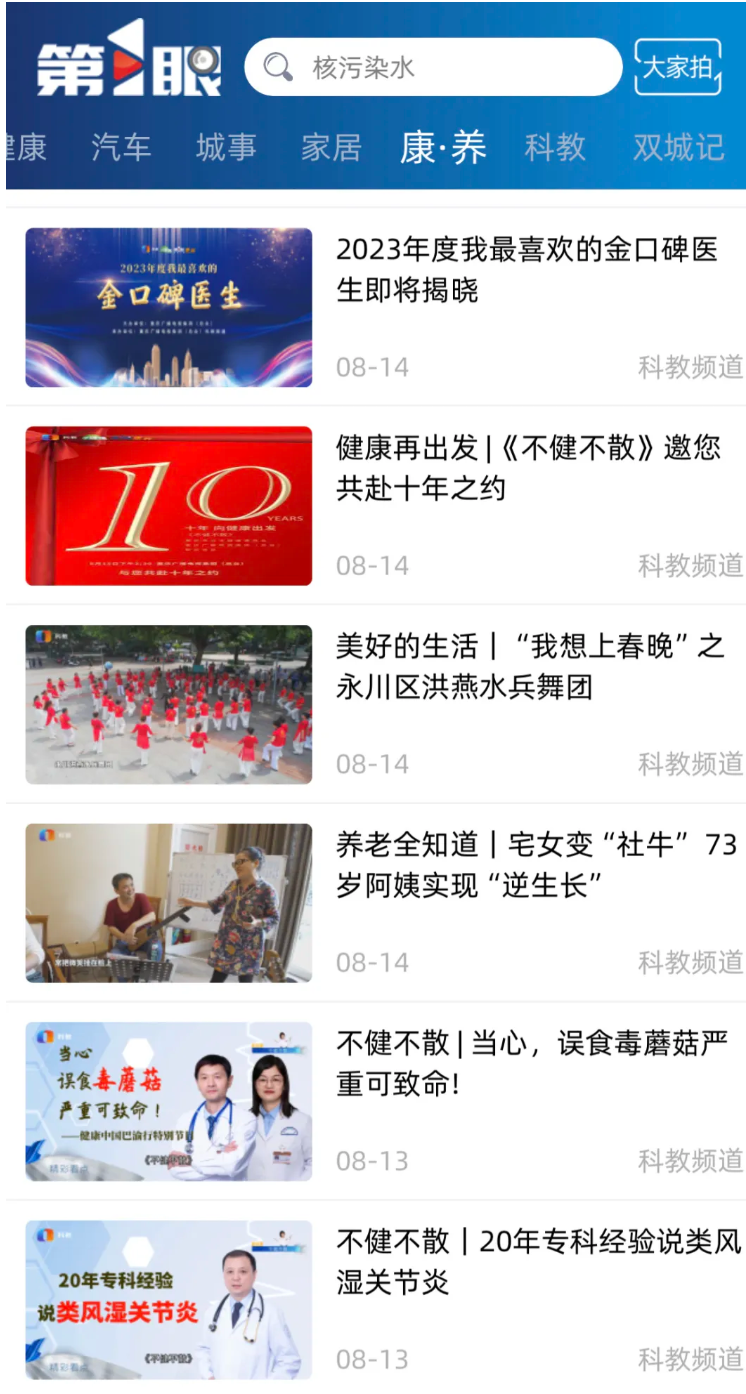View the 永川区洪燕水兵舞团 story
The width and height of the screenshot is (746, 1394).
527,667
